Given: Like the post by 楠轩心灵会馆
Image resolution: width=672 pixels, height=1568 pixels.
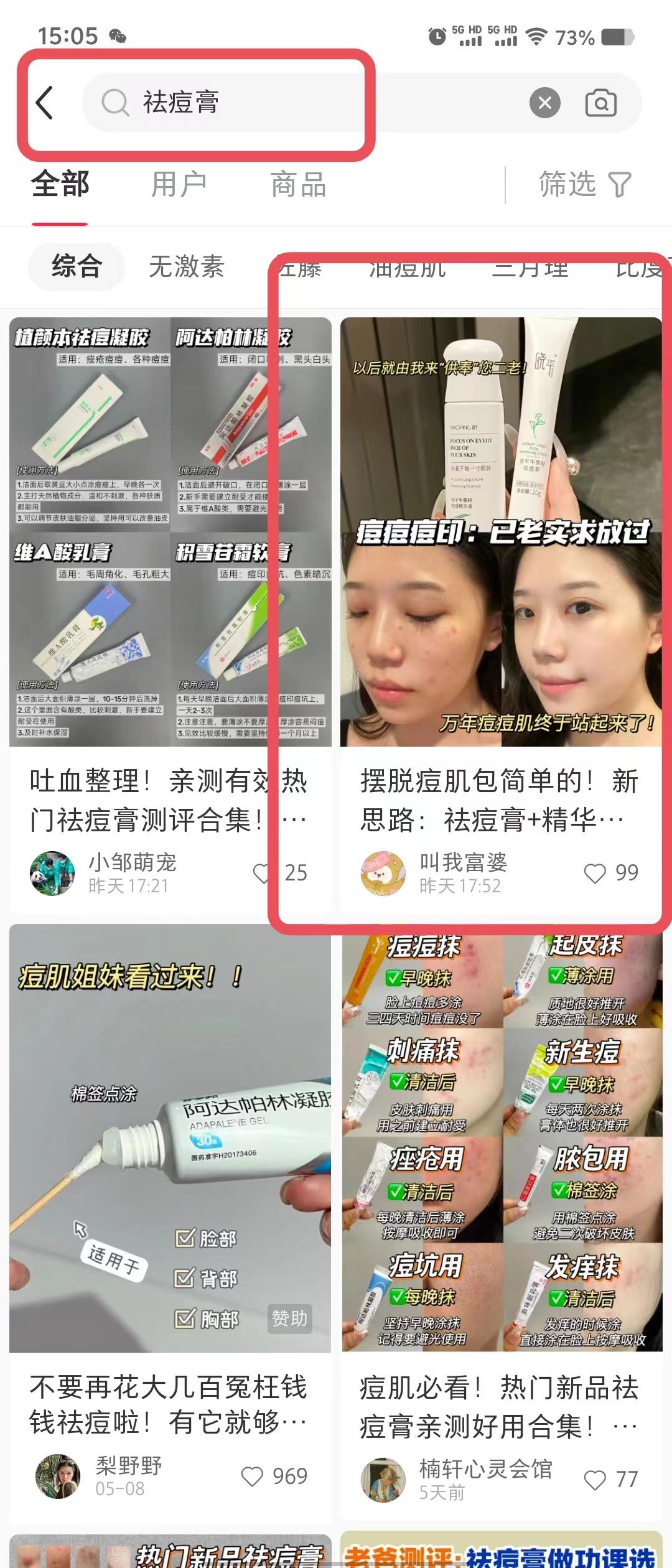Looking at the screenshot, I should (x=595, y=1480).
